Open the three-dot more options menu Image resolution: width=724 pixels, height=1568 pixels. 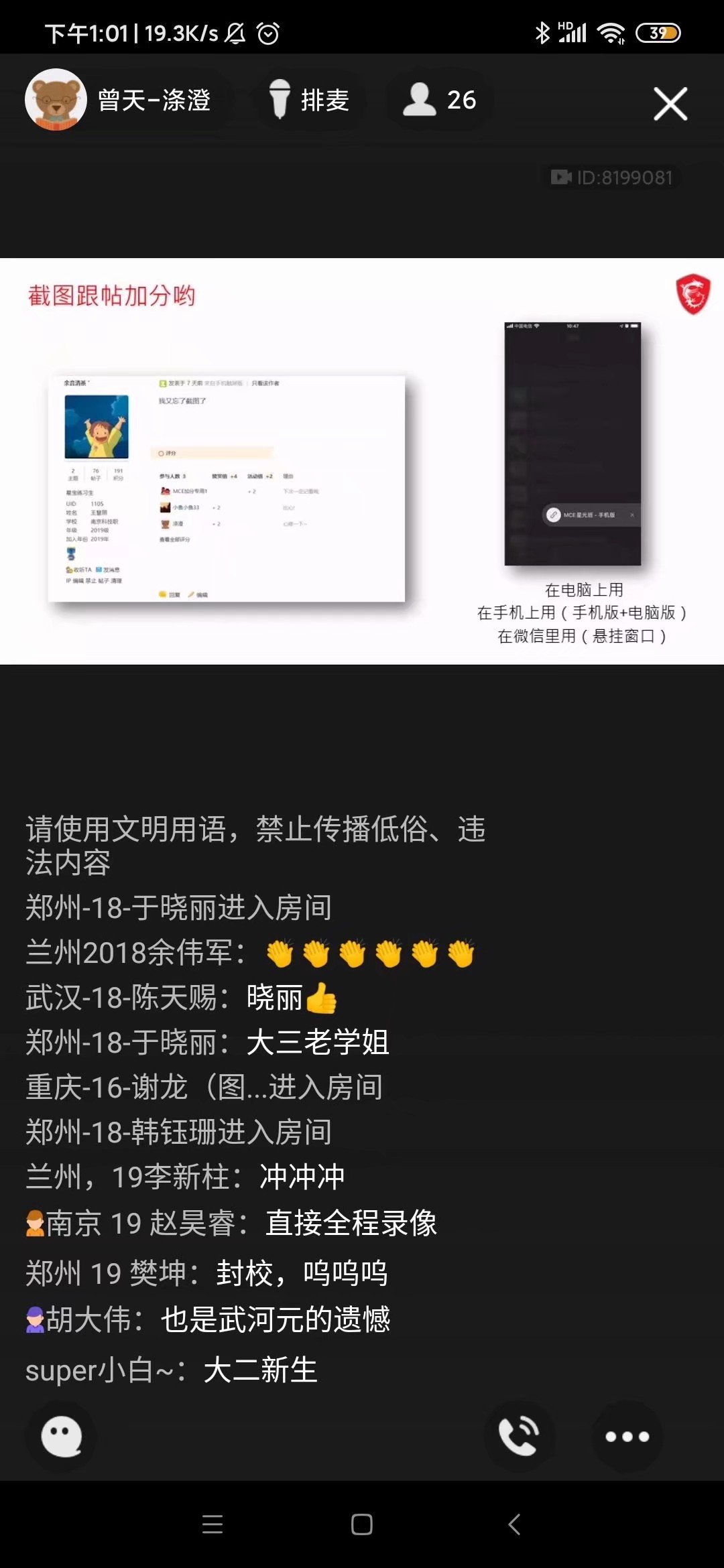click(627, 1436)
